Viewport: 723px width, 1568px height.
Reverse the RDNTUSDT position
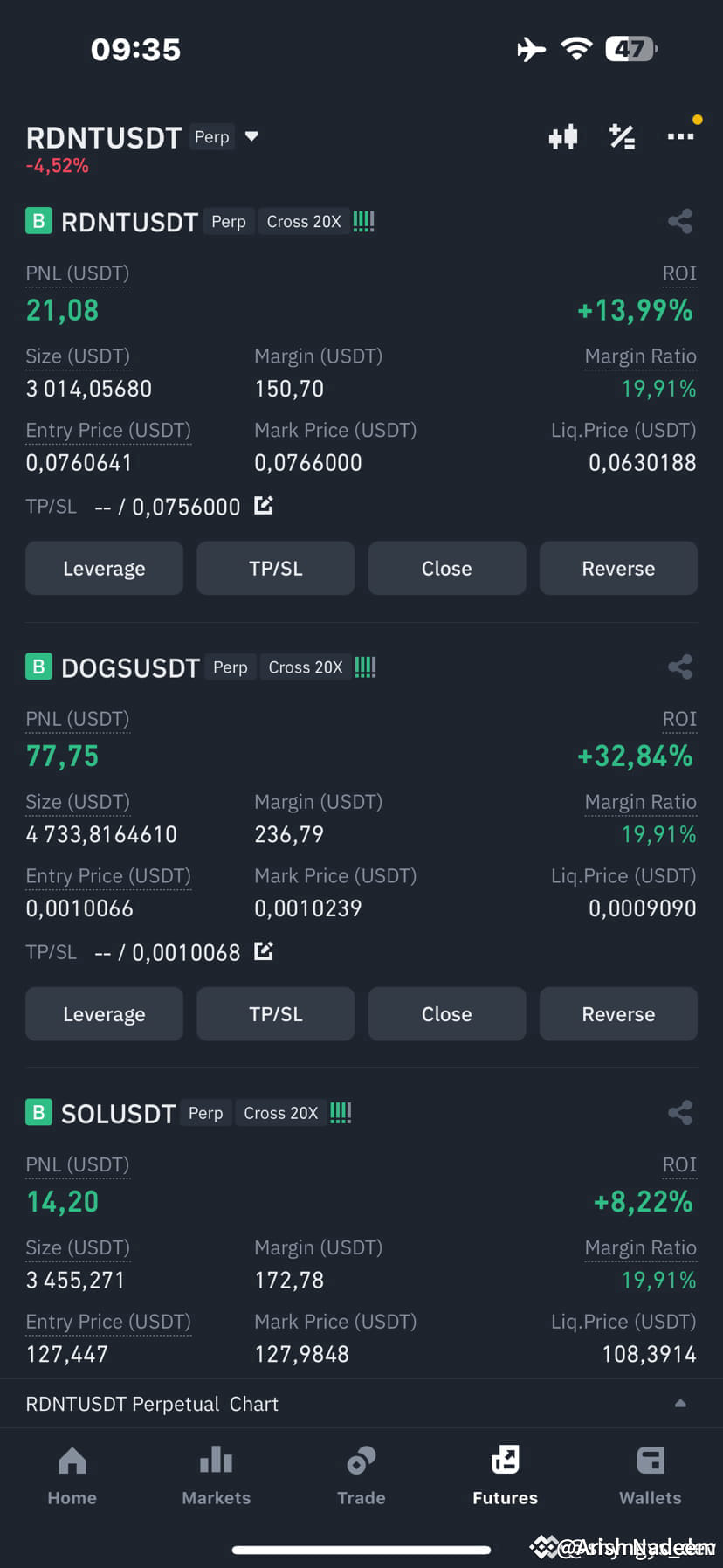pyautogui.click(x=618, y=568)
